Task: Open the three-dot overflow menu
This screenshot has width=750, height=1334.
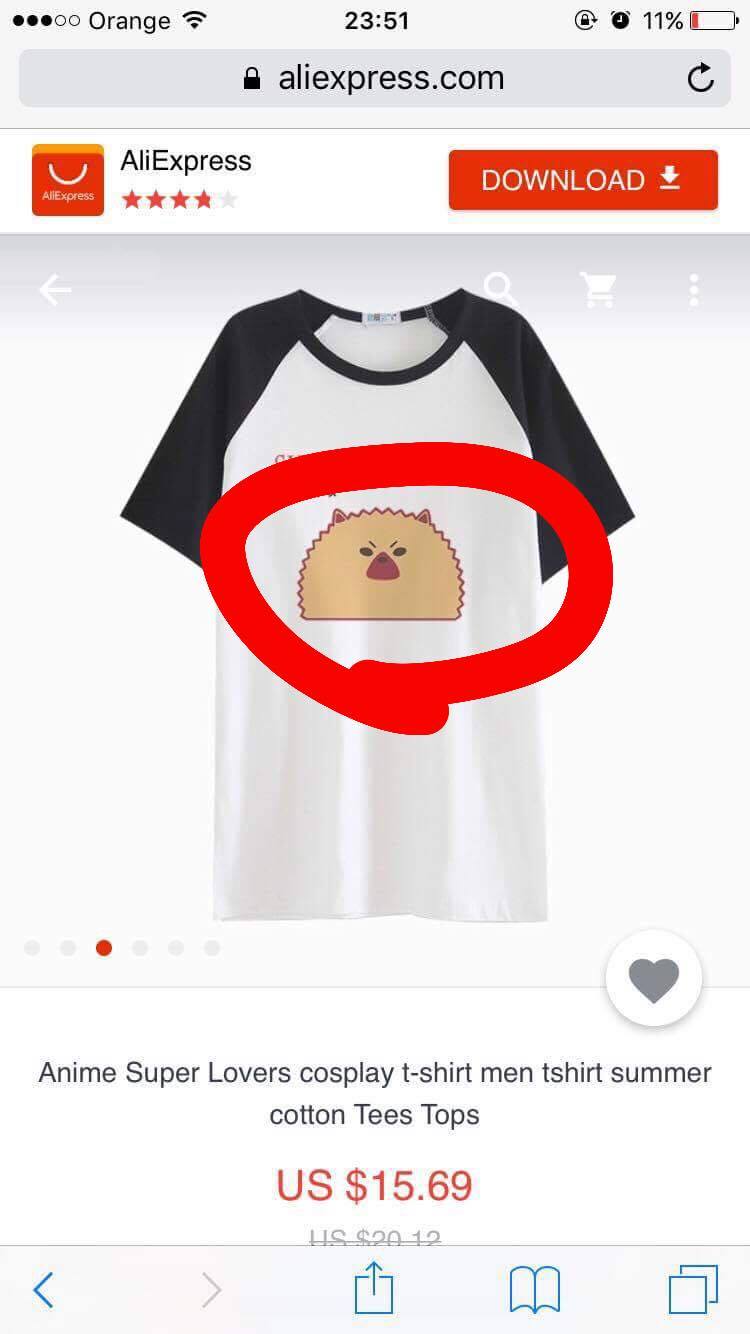Action: pos(693,290)
